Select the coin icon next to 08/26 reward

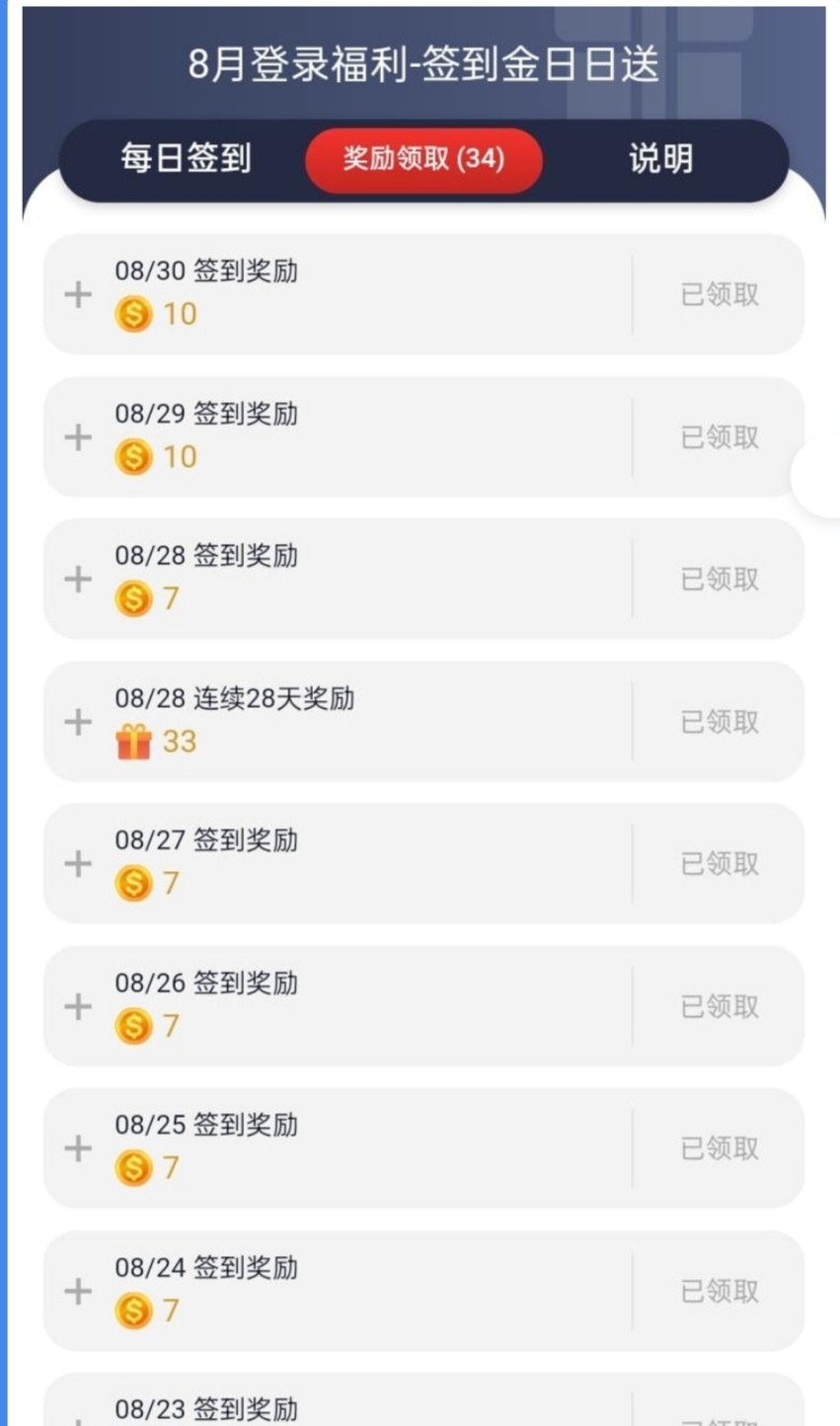pyautogui.click(x=133, y=1026)
